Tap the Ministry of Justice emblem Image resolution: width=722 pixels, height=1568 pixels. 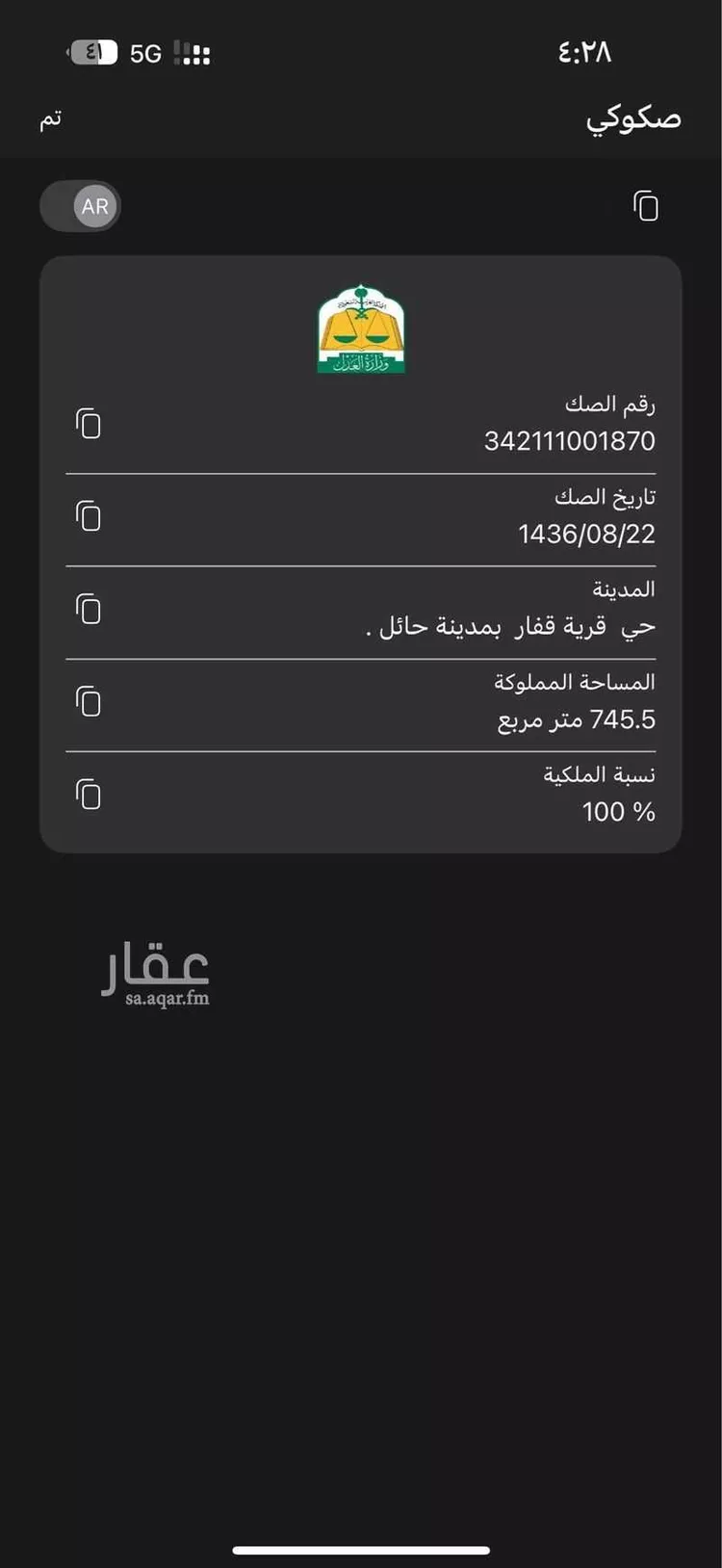361,327
